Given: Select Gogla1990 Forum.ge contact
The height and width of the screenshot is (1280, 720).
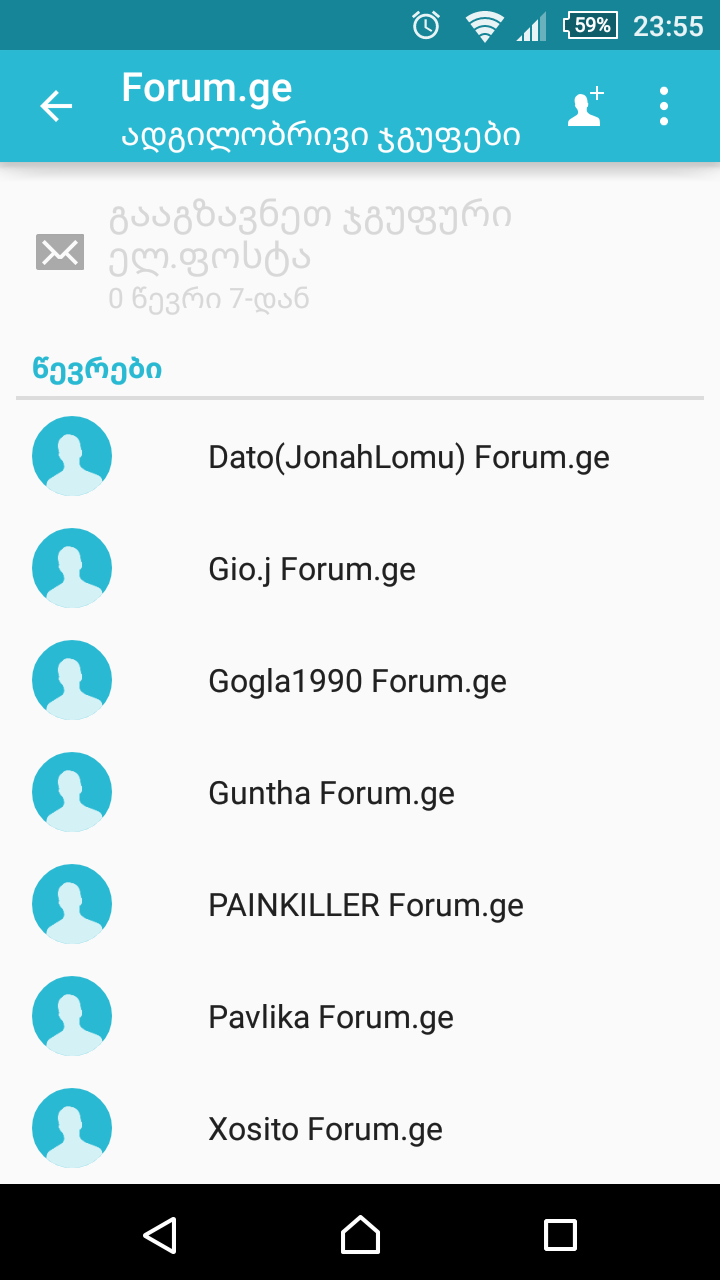Looking at the screenshot, I should (357, 681).
